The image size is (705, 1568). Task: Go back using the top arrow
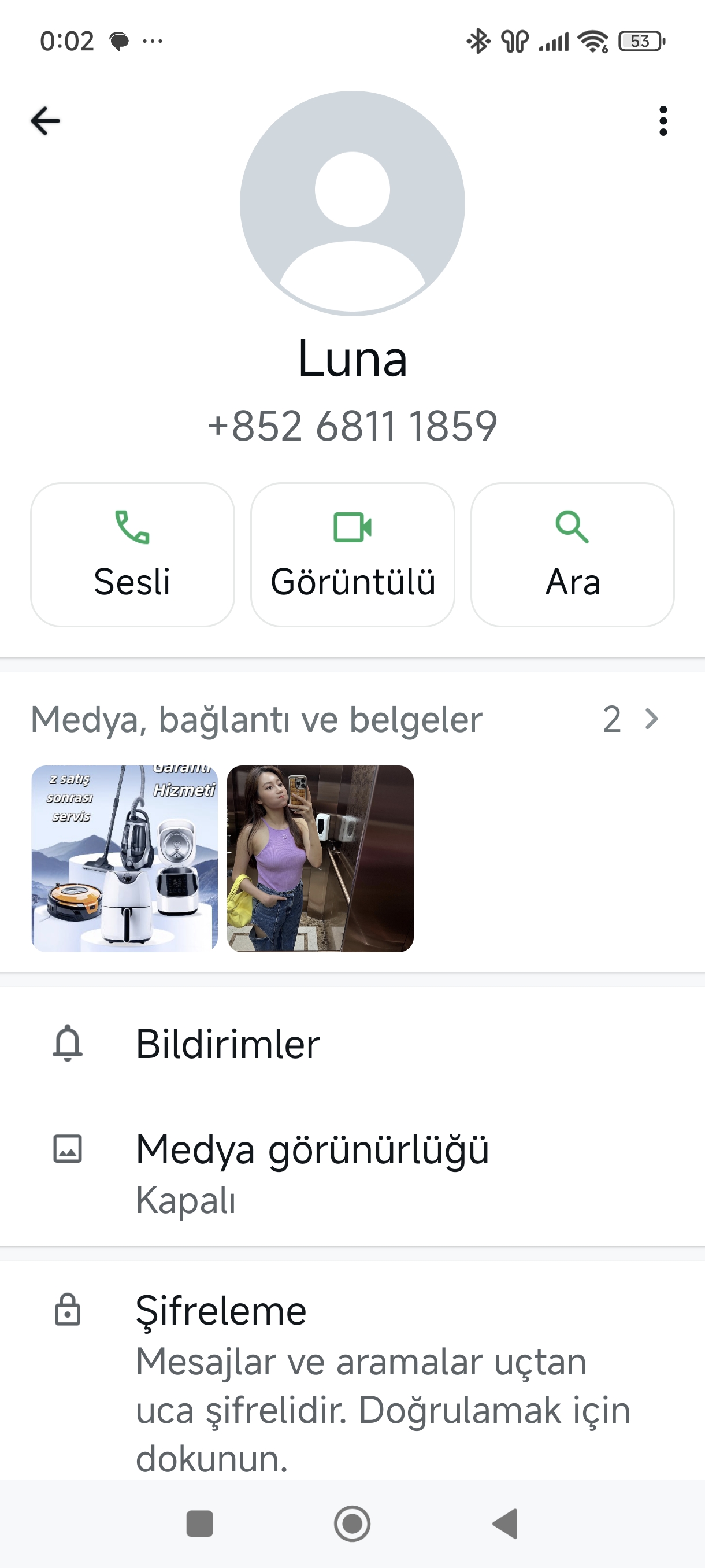[46, 120]
